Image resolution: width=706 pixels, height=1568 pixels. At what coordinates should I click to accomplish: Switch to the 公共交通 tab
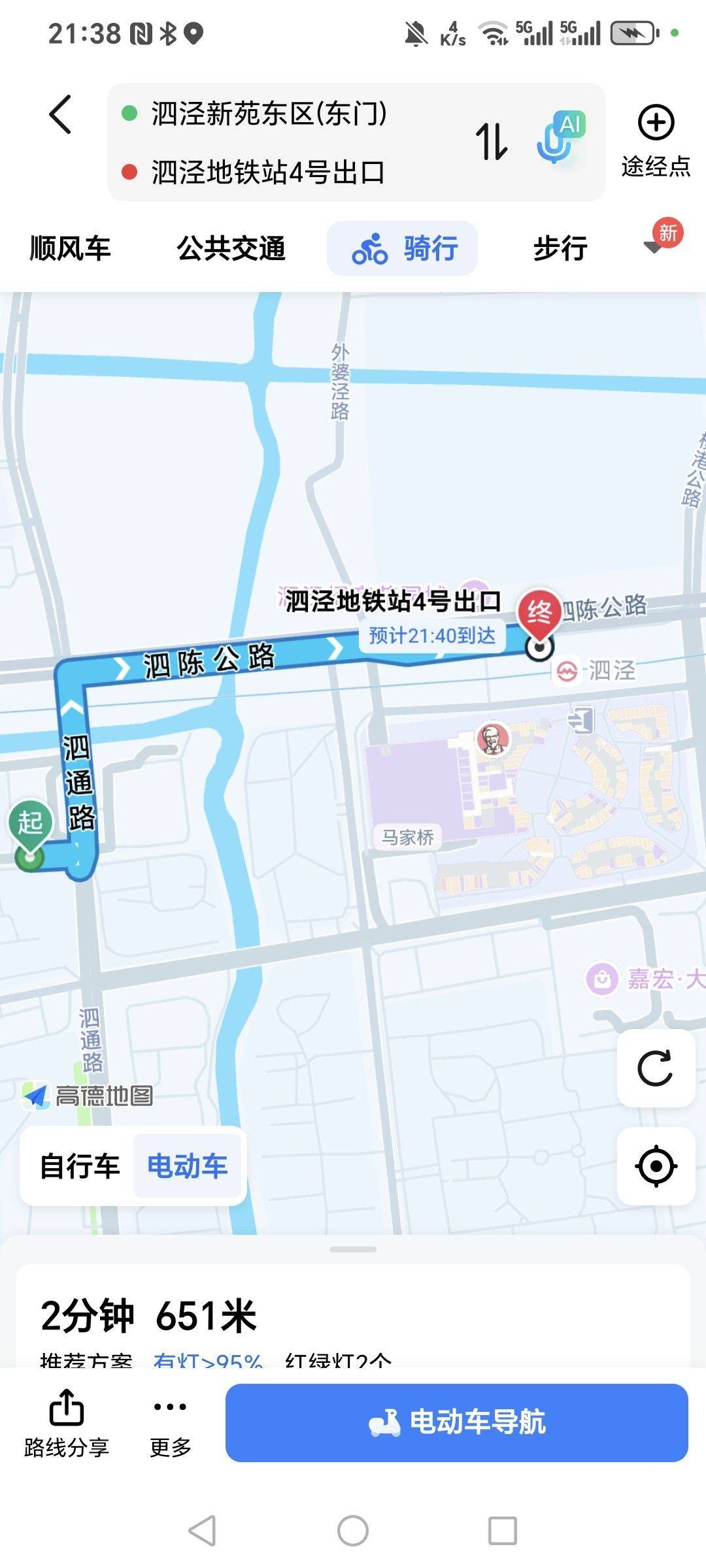[231, 248]
